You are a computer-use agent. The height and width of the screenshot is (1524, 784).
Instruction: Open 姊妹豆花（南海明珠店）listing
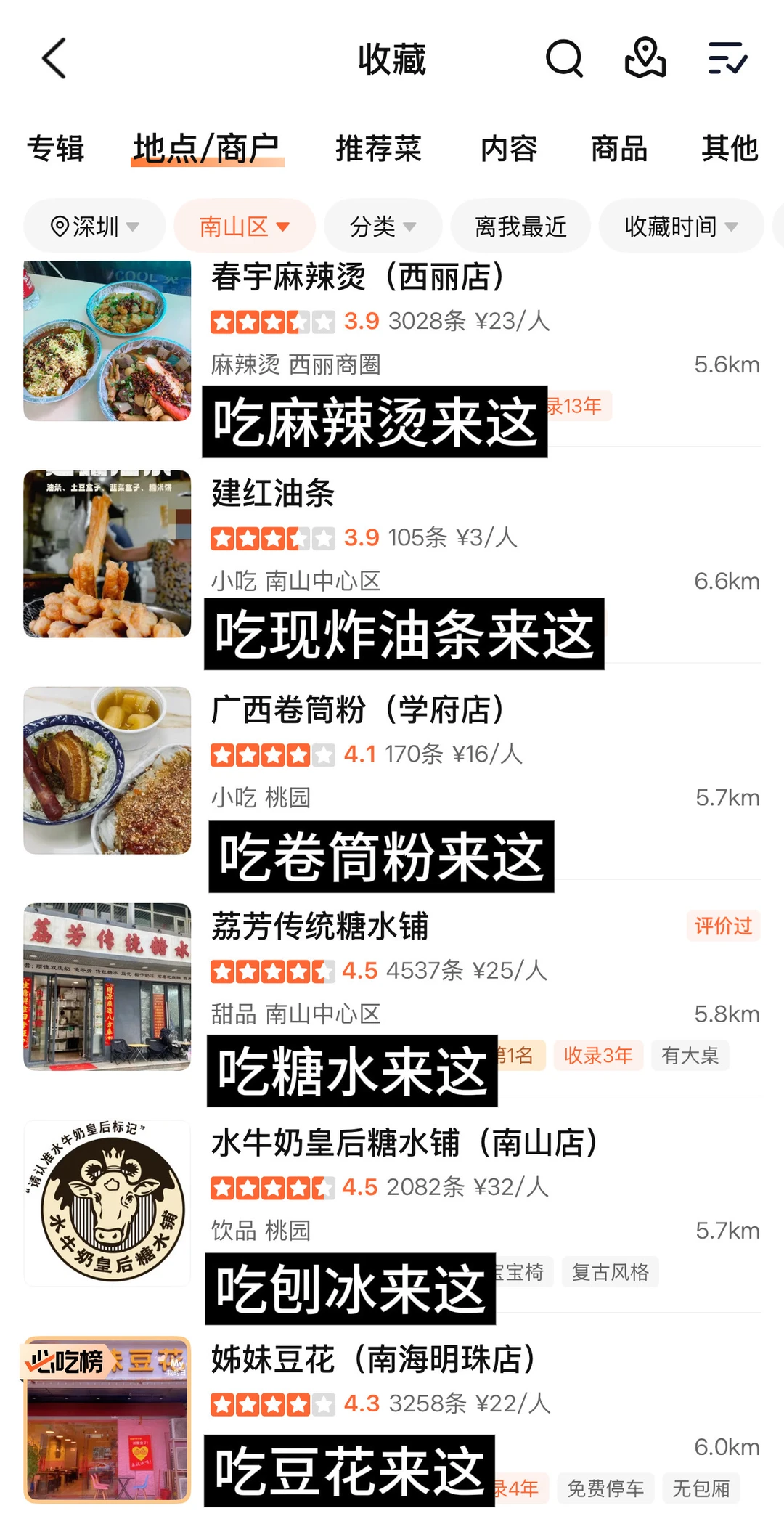pyautogui.click(x=373, y=1359)
